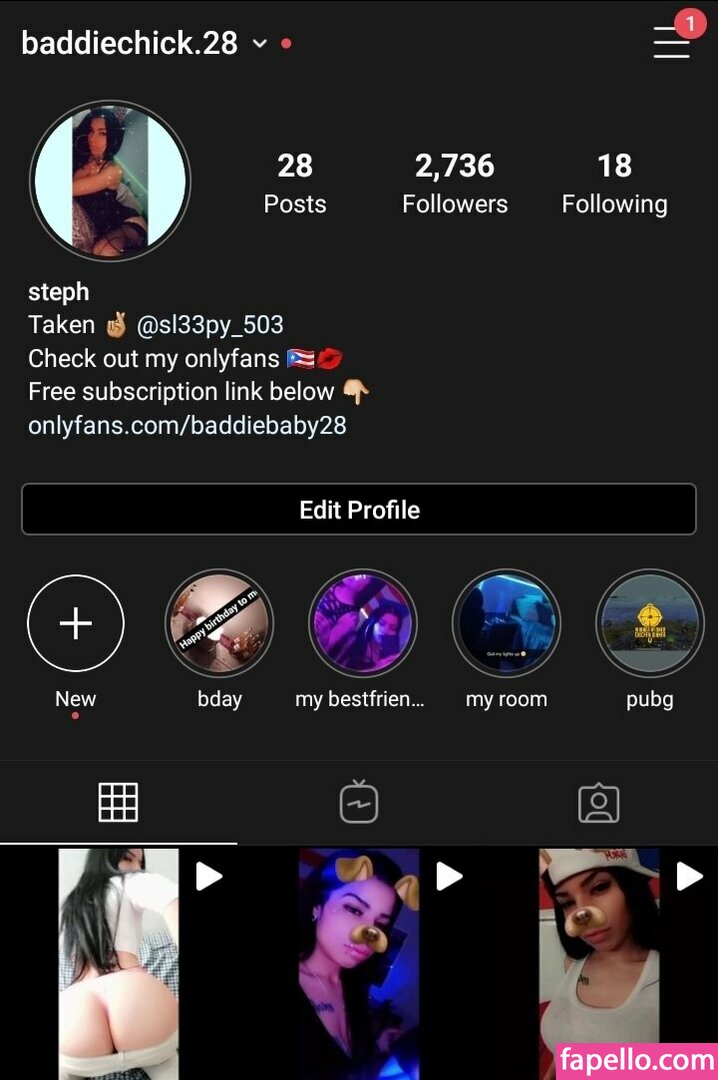View the Following list
Screen dimensions: 718x1080
click(x=614, y=184)
